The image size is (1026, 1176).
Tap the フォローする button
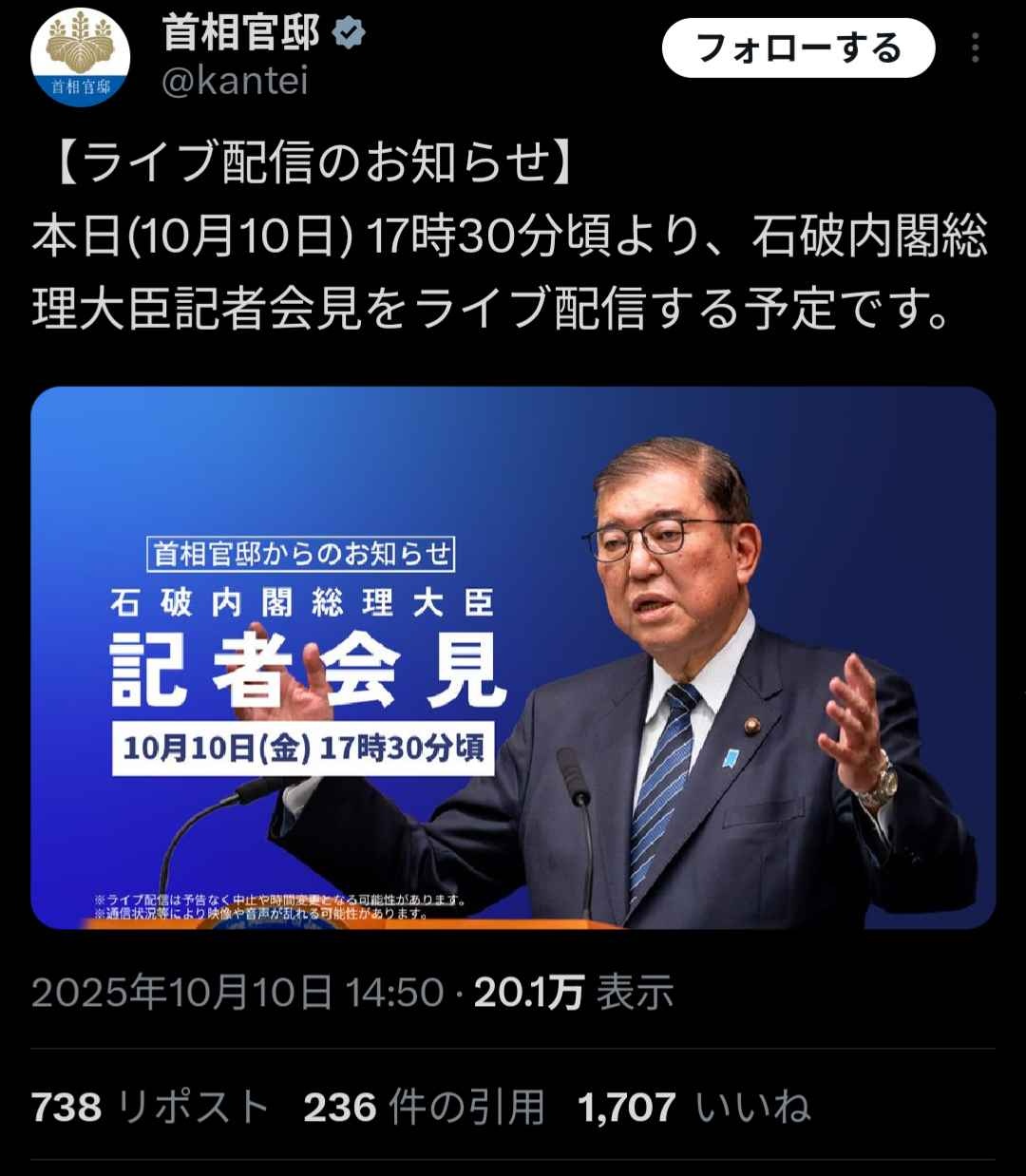(798, 48)
